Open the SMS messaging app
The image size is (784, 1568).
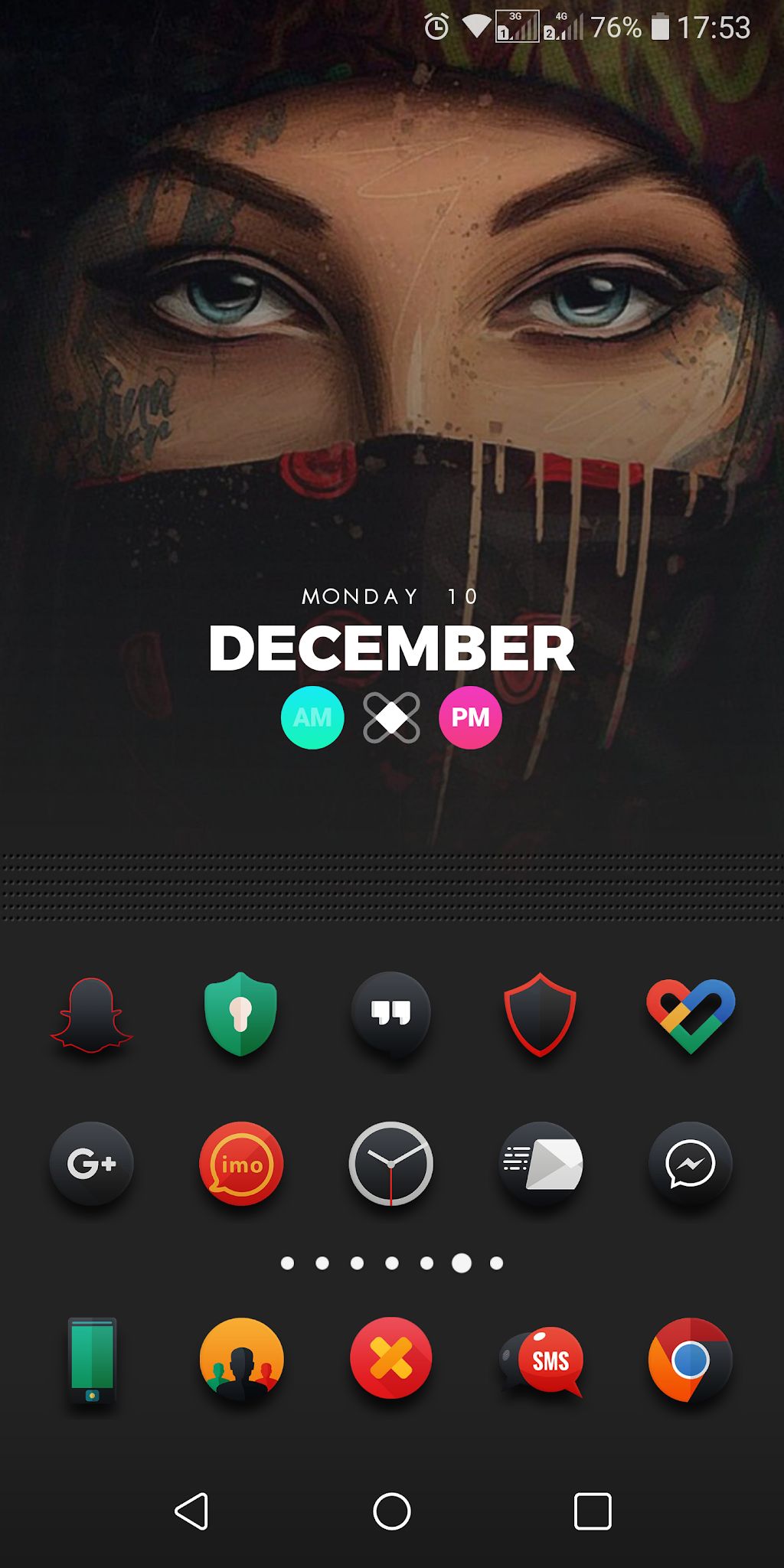coord(541,1361)
